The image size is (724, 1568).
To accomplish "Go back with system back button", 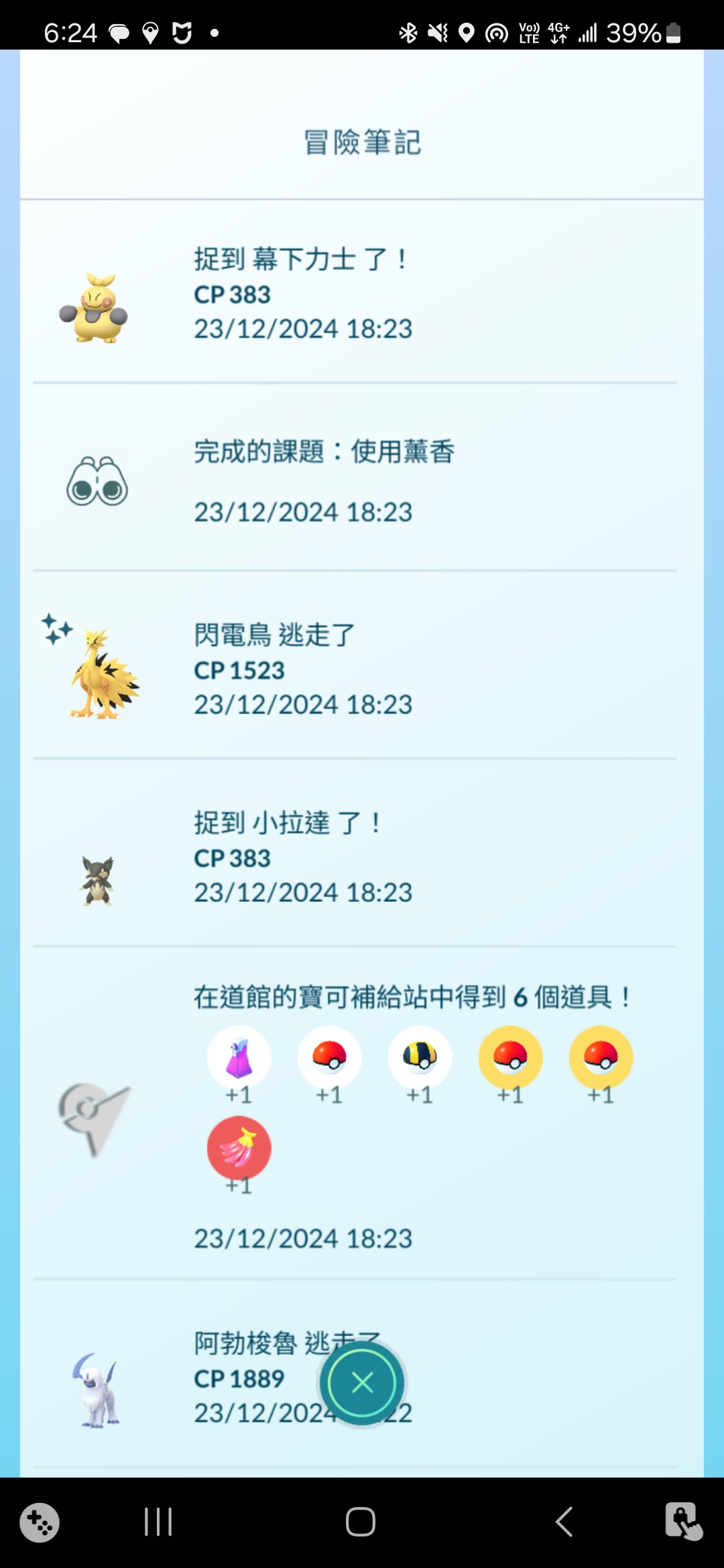I will (564, 1522).
